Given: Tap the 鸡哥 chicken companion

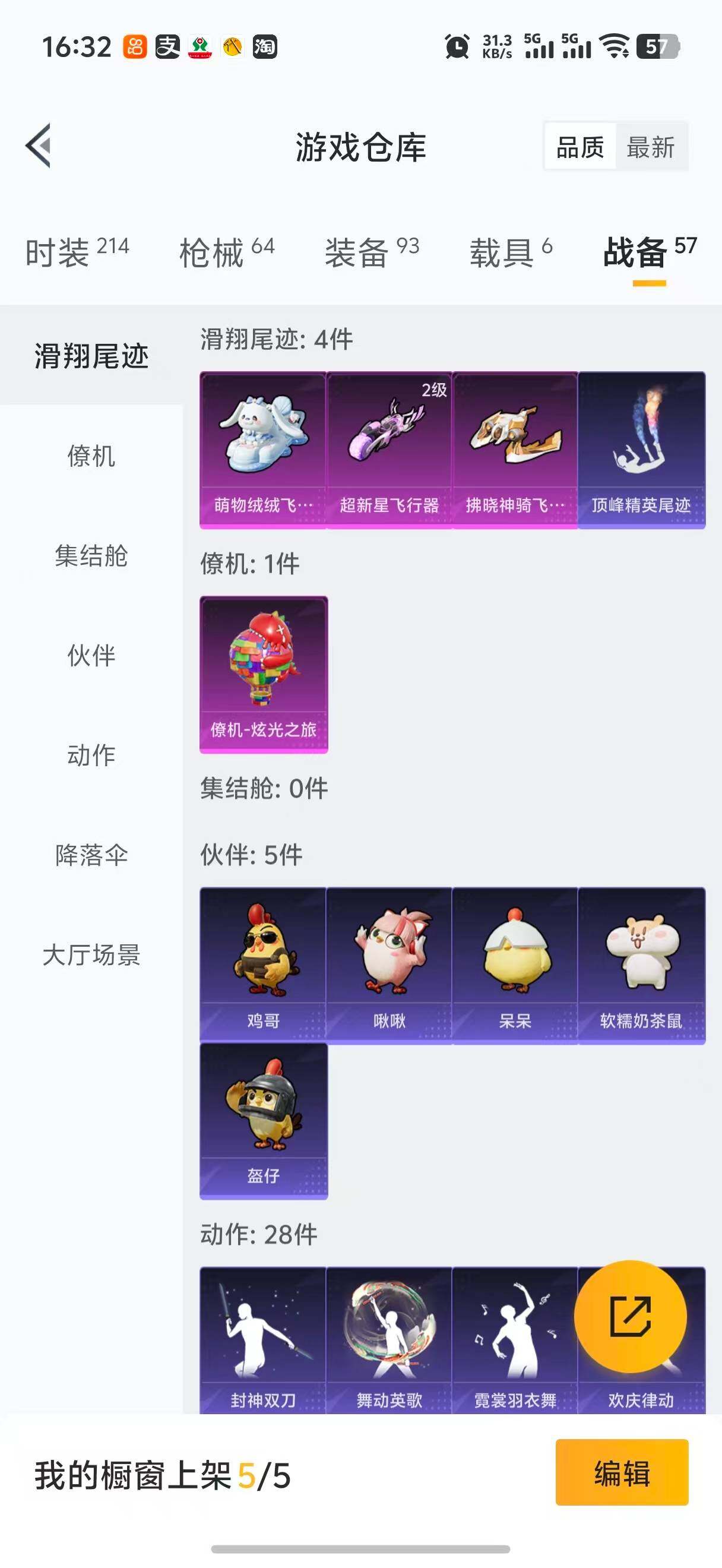Looking at the screenshot, I should click(263, 962).
